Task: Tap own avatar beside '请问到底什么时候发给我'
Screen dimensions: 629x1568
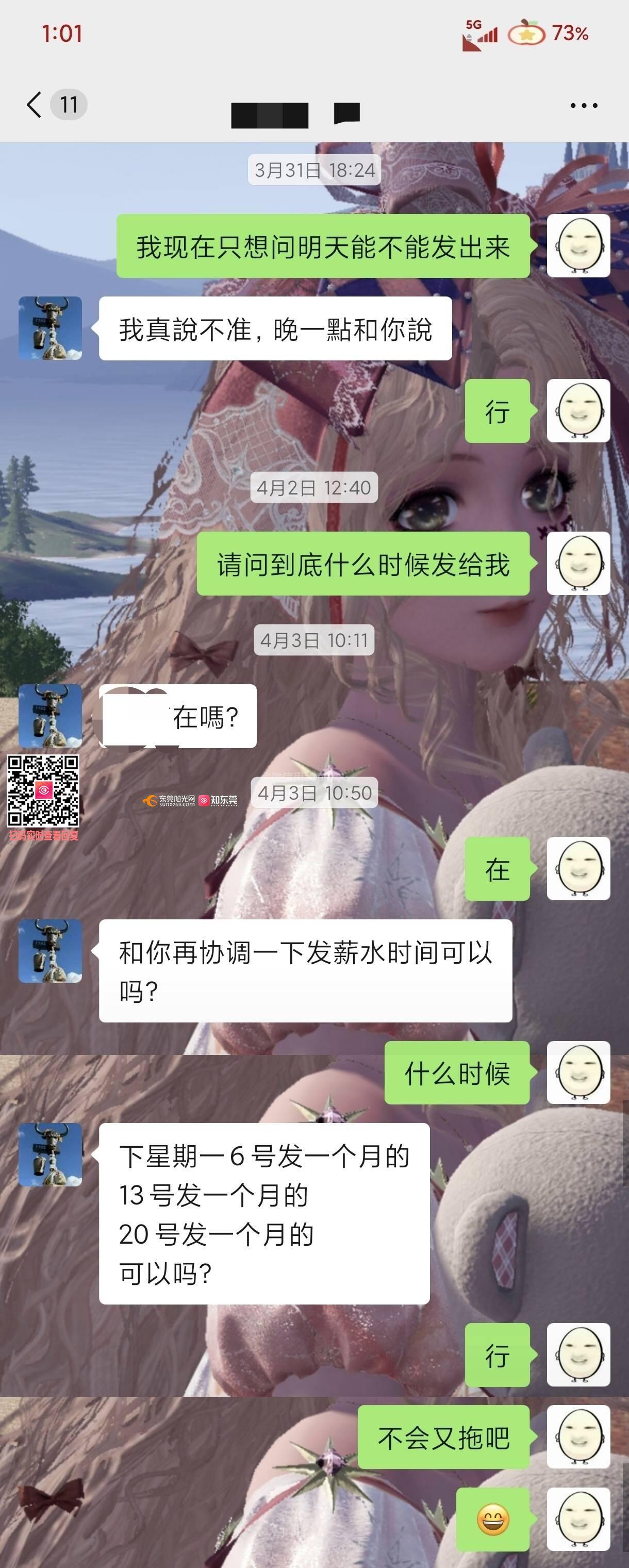Action: click(x=578, y=563)
